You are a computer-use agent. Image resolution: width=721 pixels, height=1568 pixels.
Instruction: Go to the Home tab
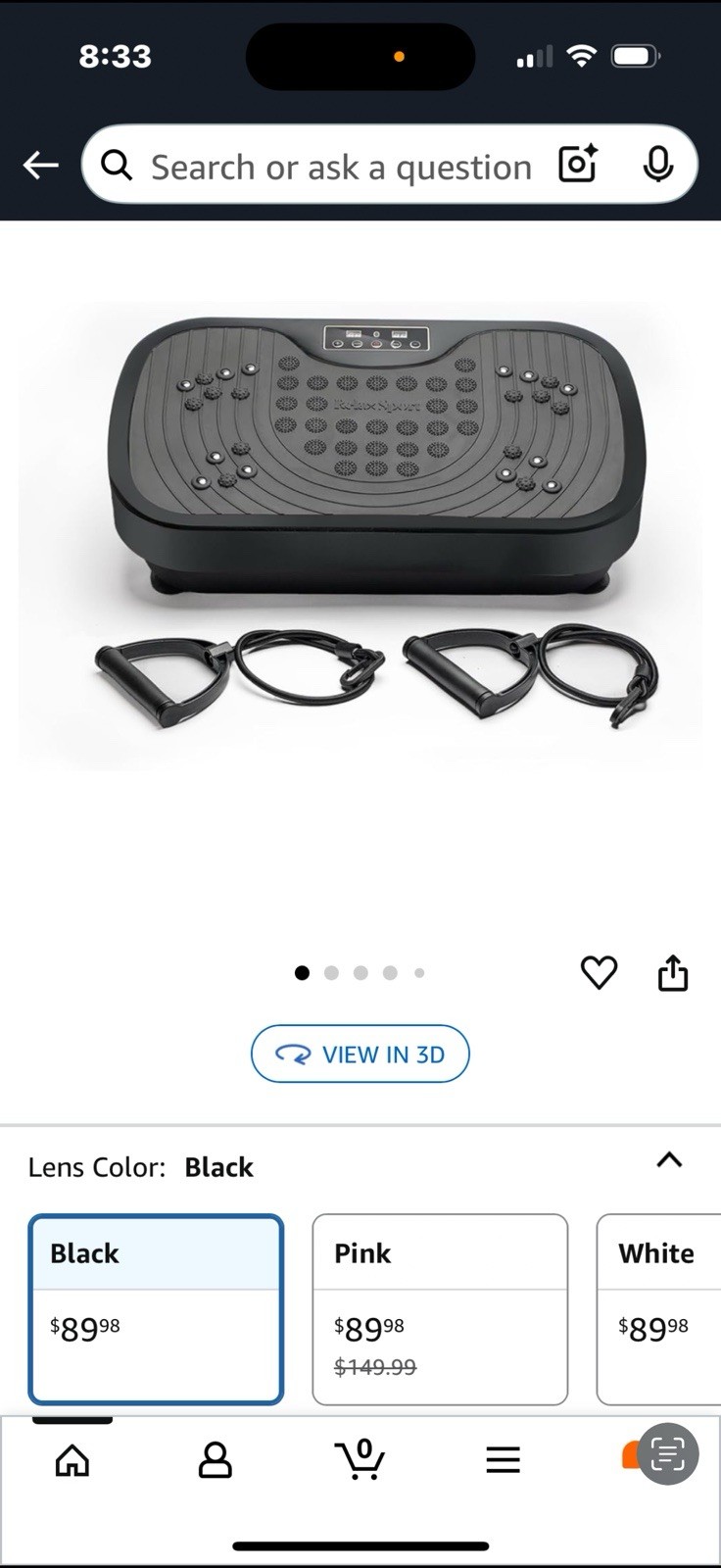(x=72, y=1460)
